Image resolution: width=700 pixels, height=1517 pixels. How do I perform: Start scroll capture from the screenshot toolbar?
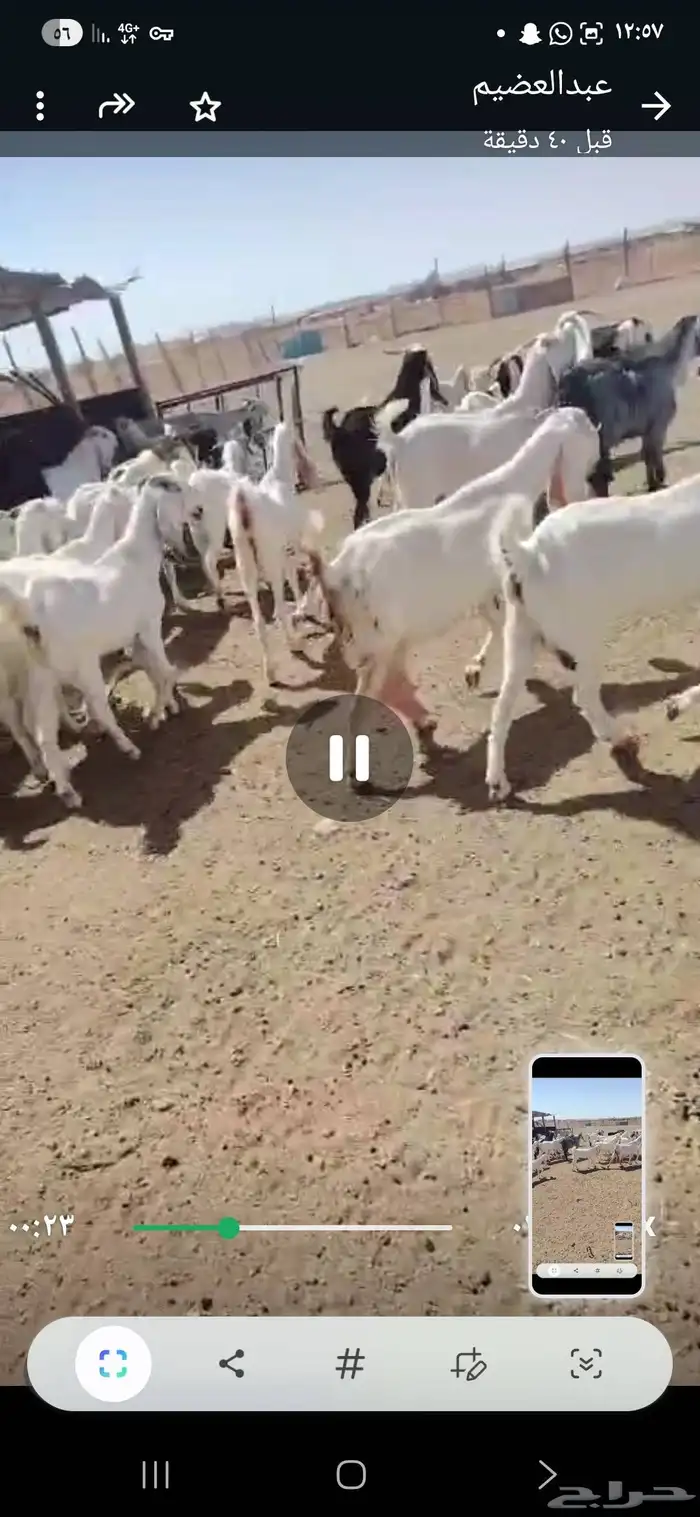[x=586, y=1363]
